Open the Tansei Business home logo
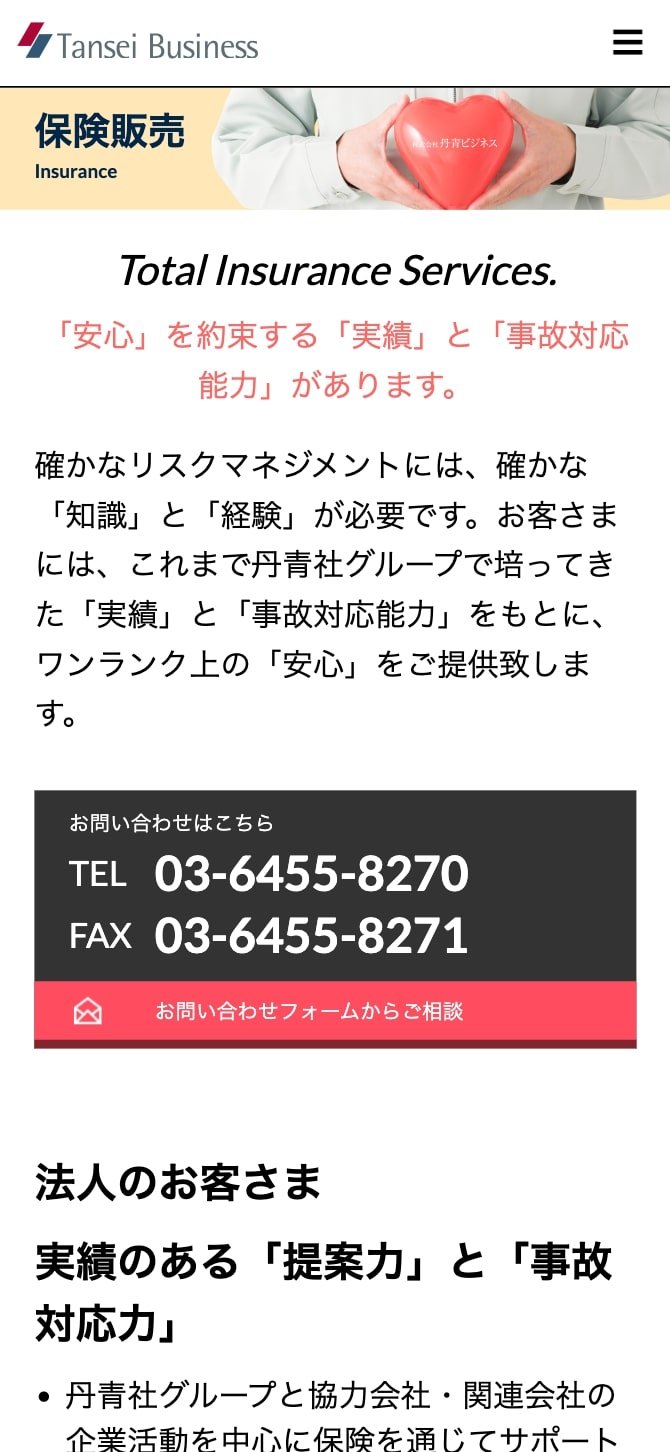 (x=138, y=43)
